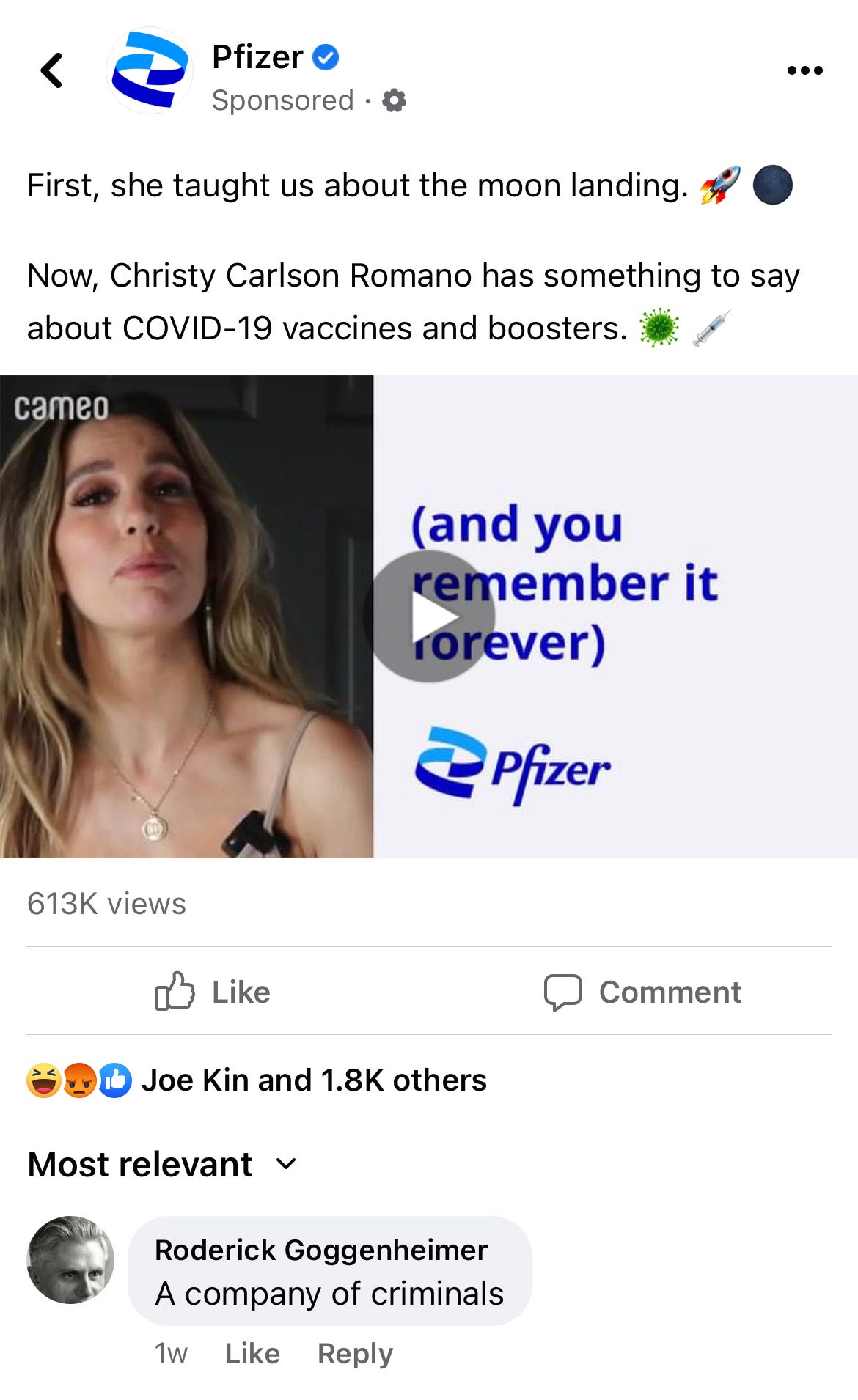Image resolution: width=858 pixels, height=1400 pixels.
Task: Toggle Like on the Pfizer post
Action: point(216,991)
